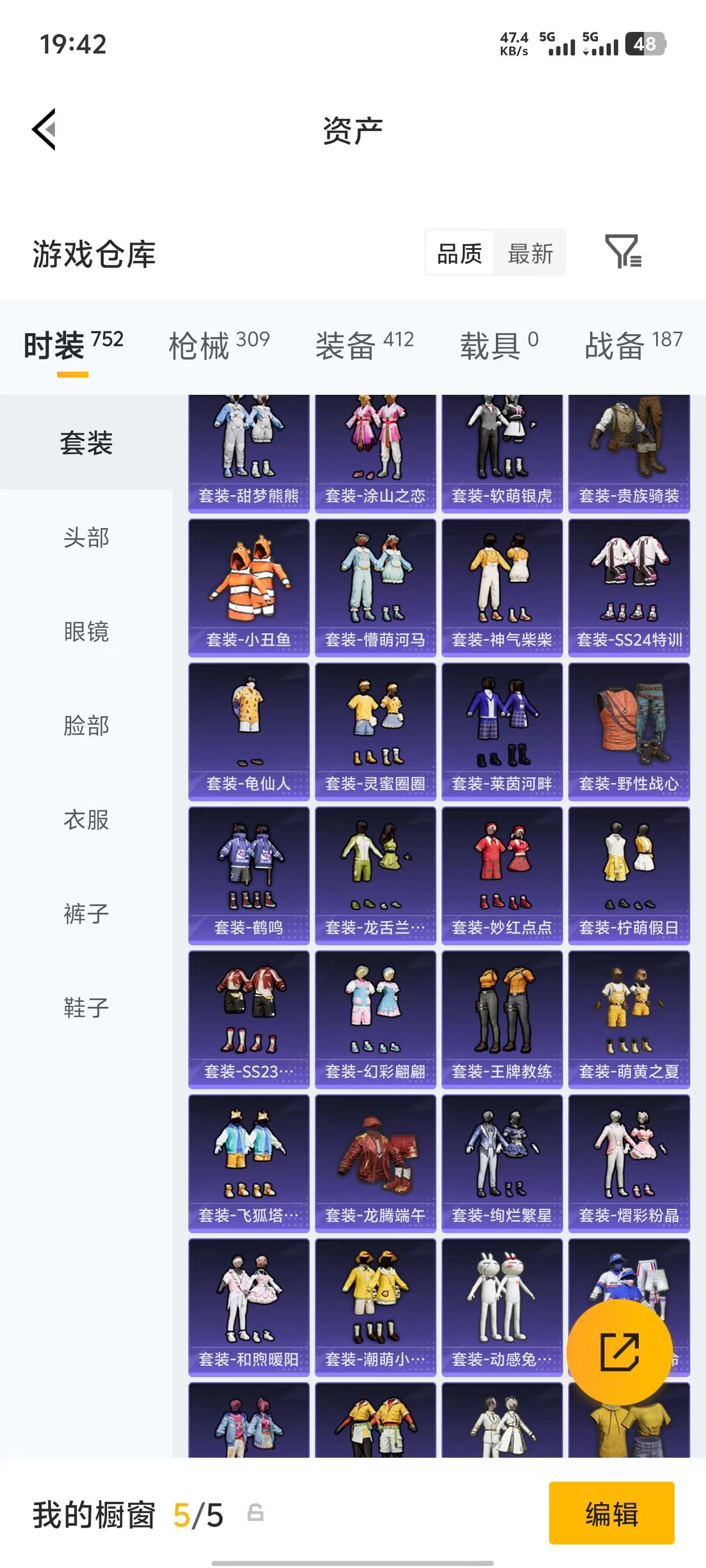Choose the 鞋子 shoes category
Viewport: 706px width, 1568px height.
click(85, 1009)
